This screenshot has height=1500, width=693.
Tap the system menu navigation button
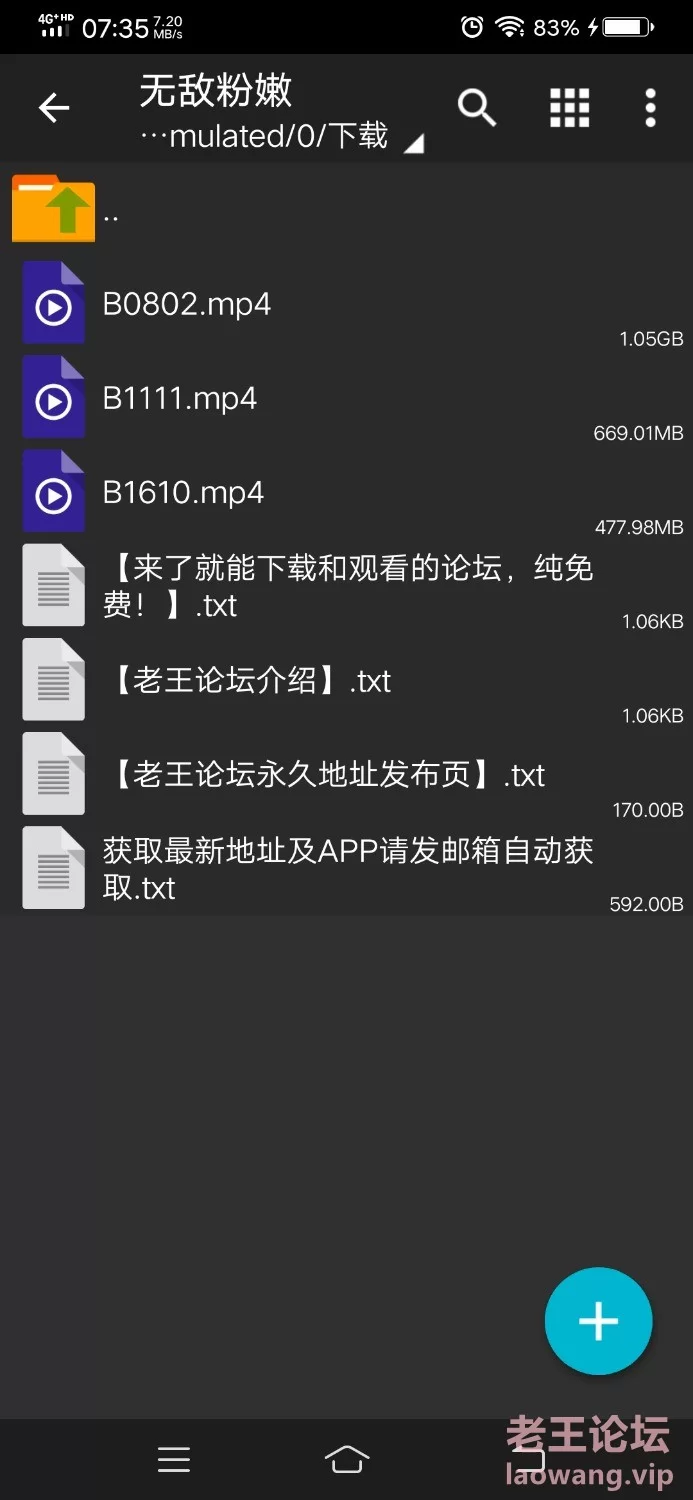point(174,1460)
